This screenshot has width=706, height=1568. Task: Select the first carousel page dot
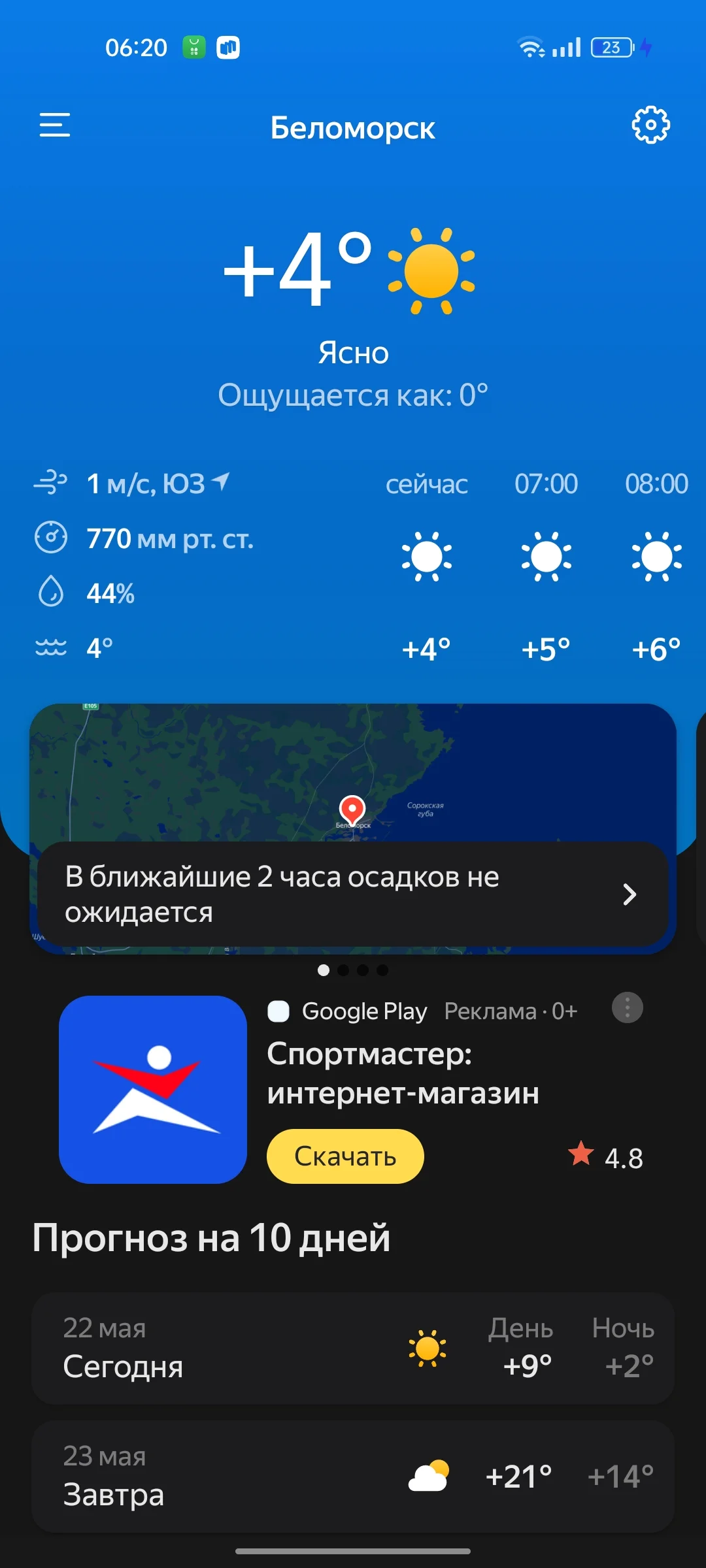pyautogui.click(x=322, y=970)
